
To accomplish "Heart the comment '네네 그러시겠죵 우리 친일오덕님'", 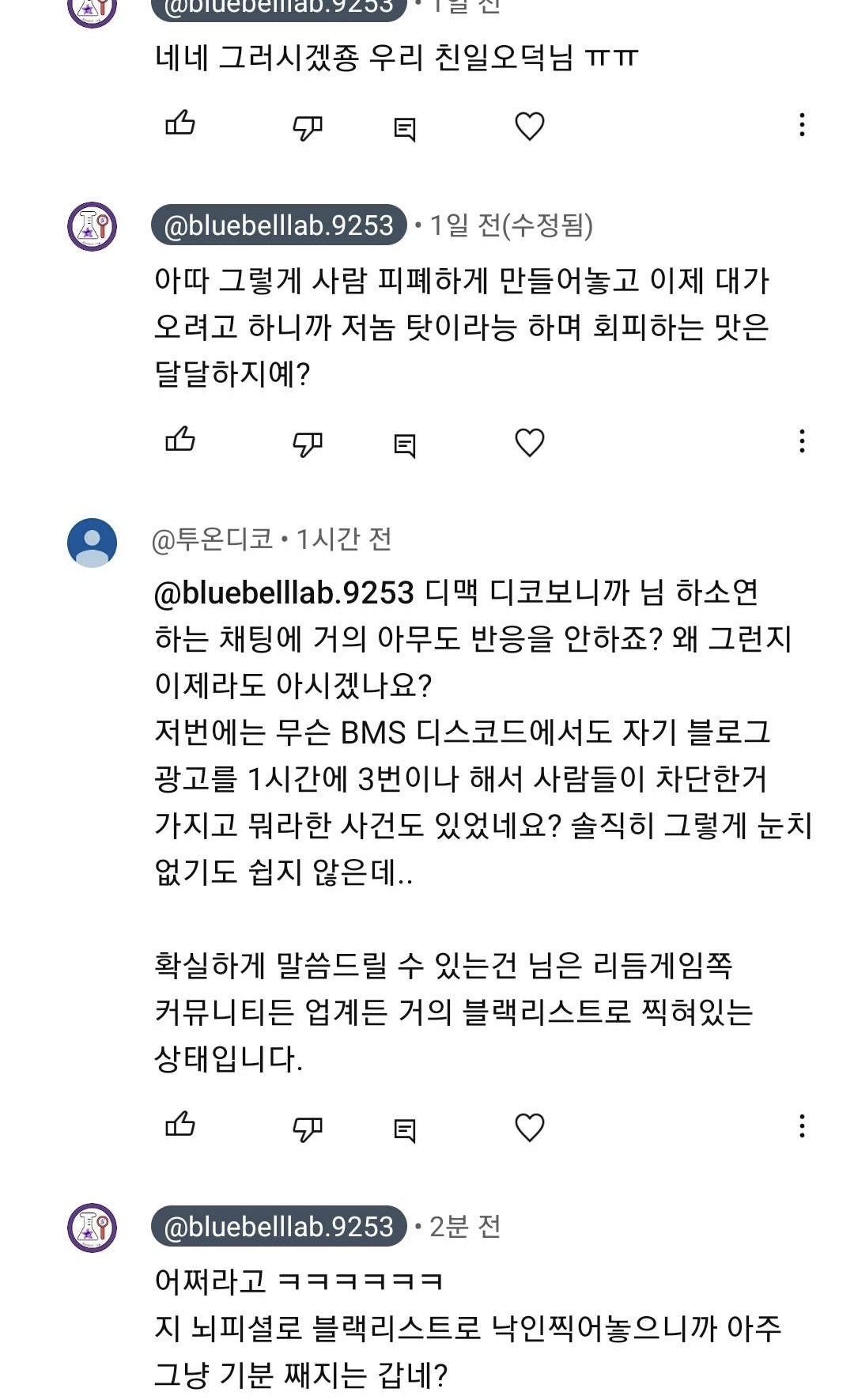I will tap(530, 126).
